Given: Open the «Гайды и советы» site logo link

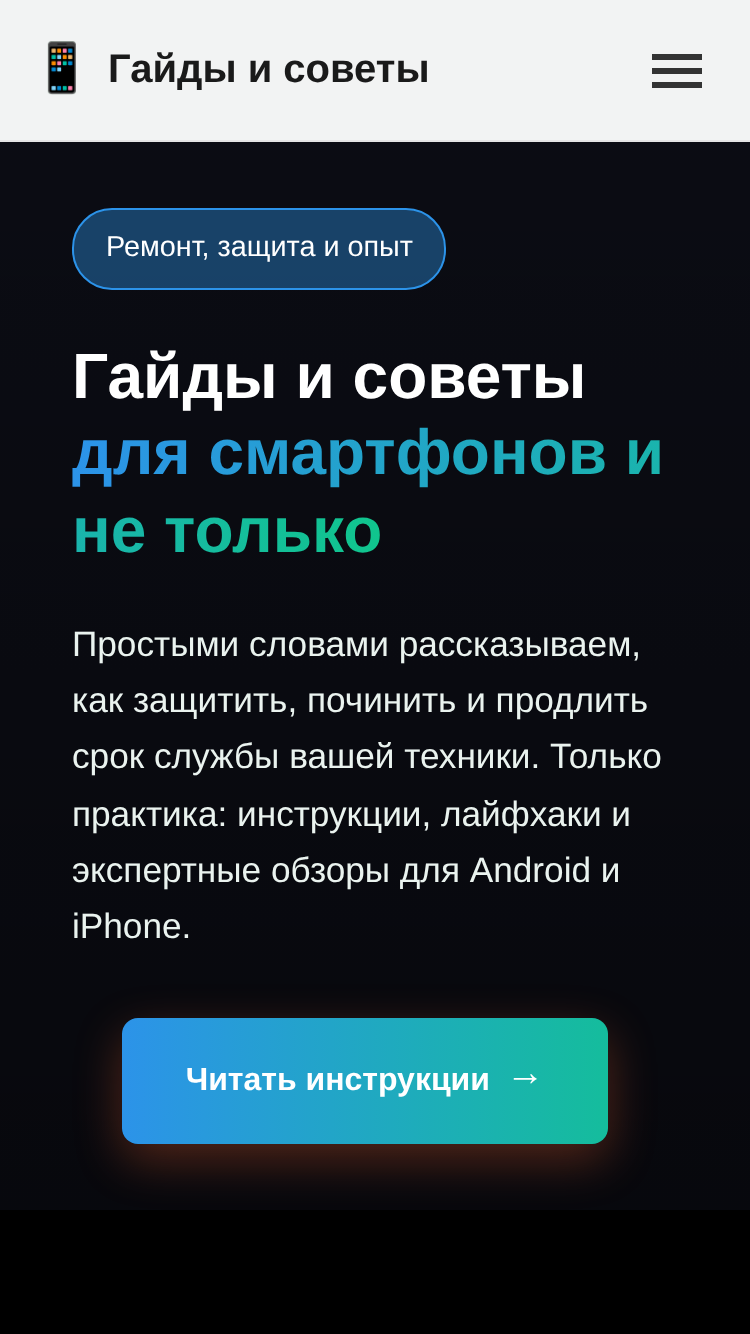Looking at the screenshot, I should tap(233, 69).
